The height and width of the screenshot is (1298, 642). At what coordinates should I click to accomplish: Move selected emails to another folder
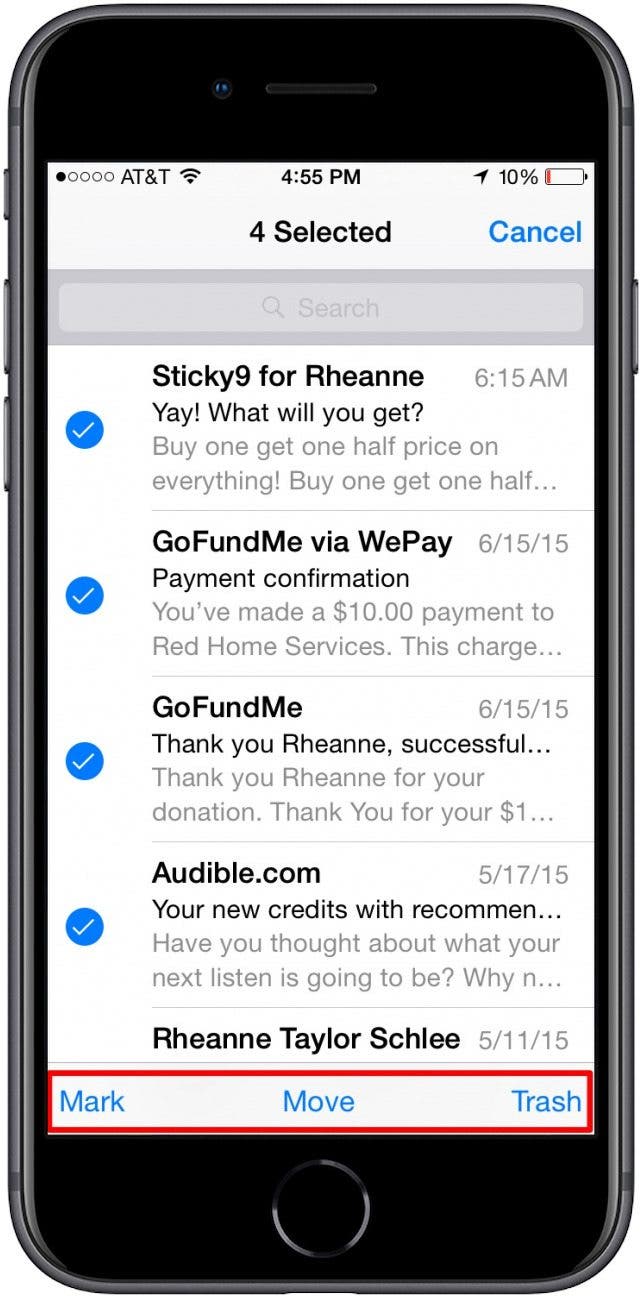[x=319, y=1102]
